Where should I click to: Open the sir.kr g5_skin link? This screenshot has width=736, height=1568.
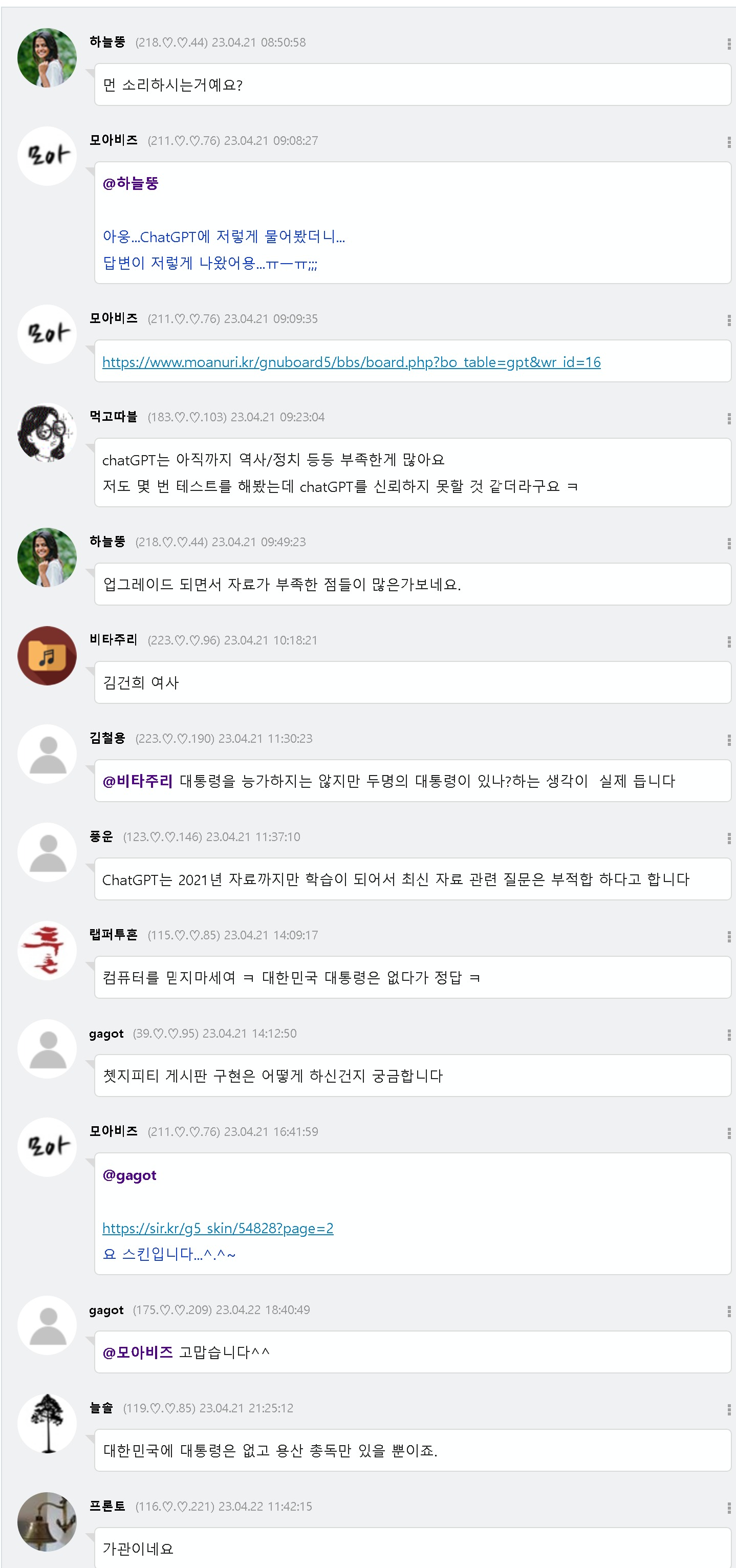[218, 1228]
